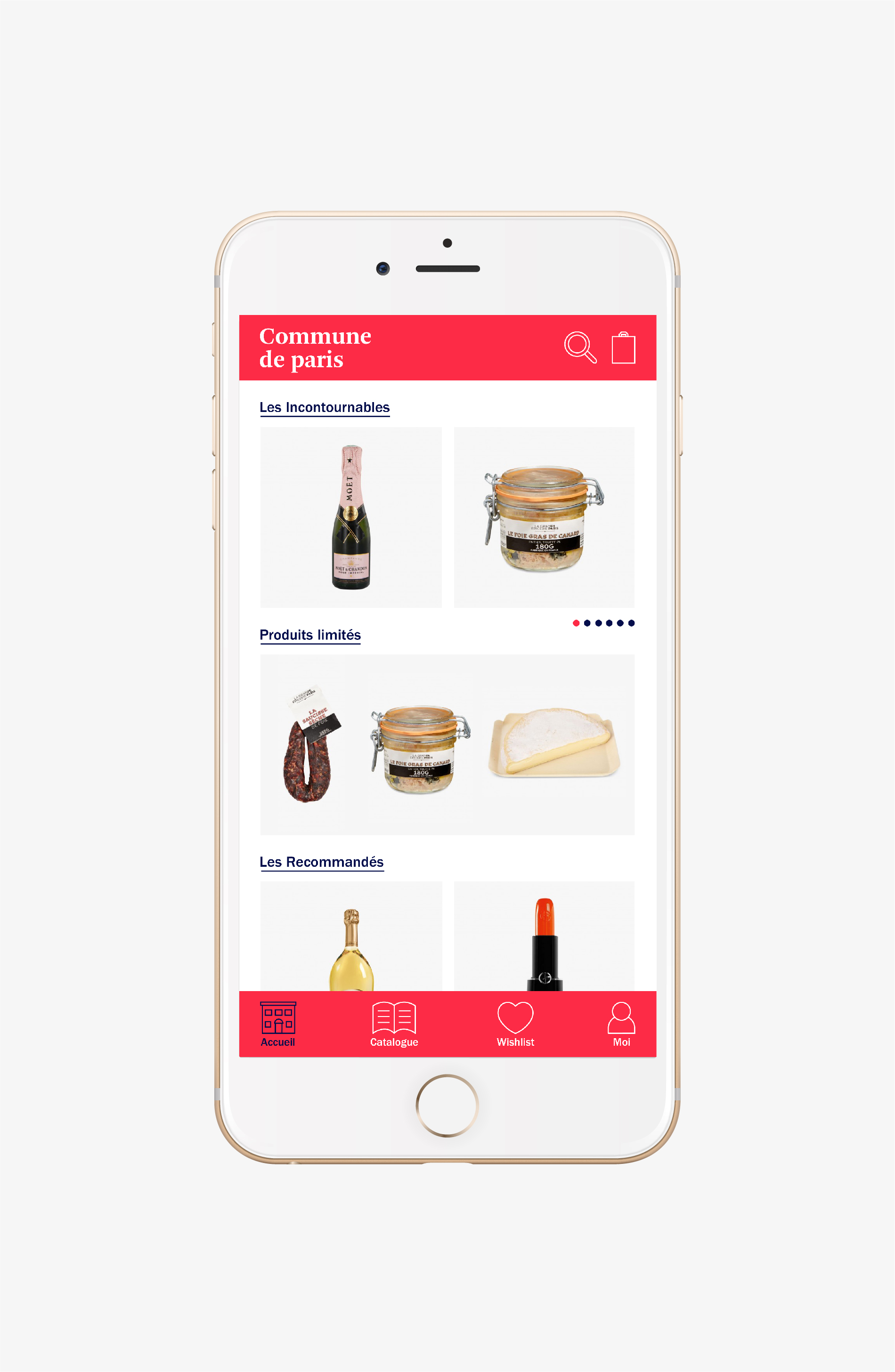
Task: Open the Produits limités product banner
Action: coord(447,744)
